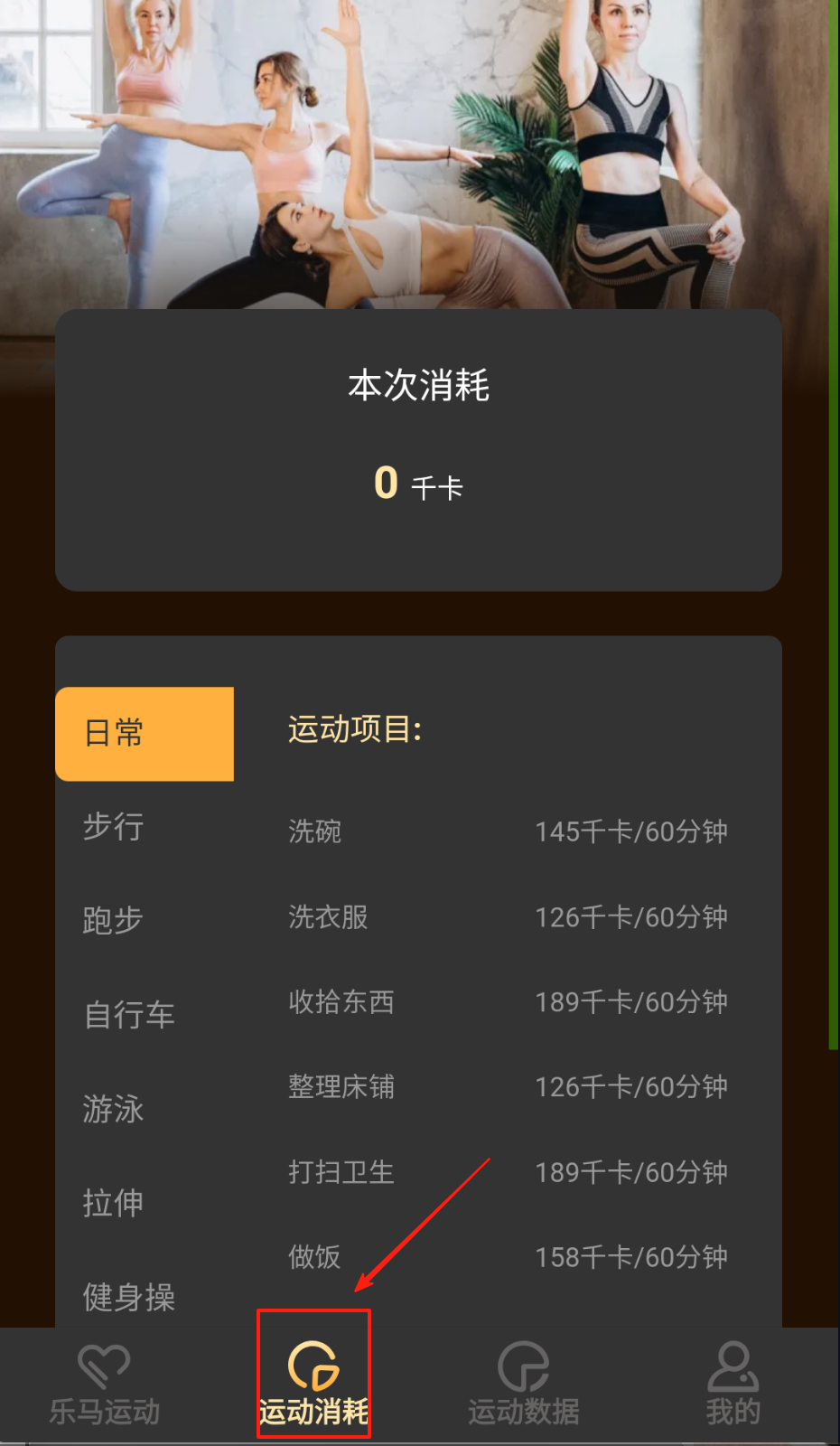Image resolution: width=840 pixels, height=1446 pixels.
Task: Choose the 自行车 category
Action: (129, 1015)
